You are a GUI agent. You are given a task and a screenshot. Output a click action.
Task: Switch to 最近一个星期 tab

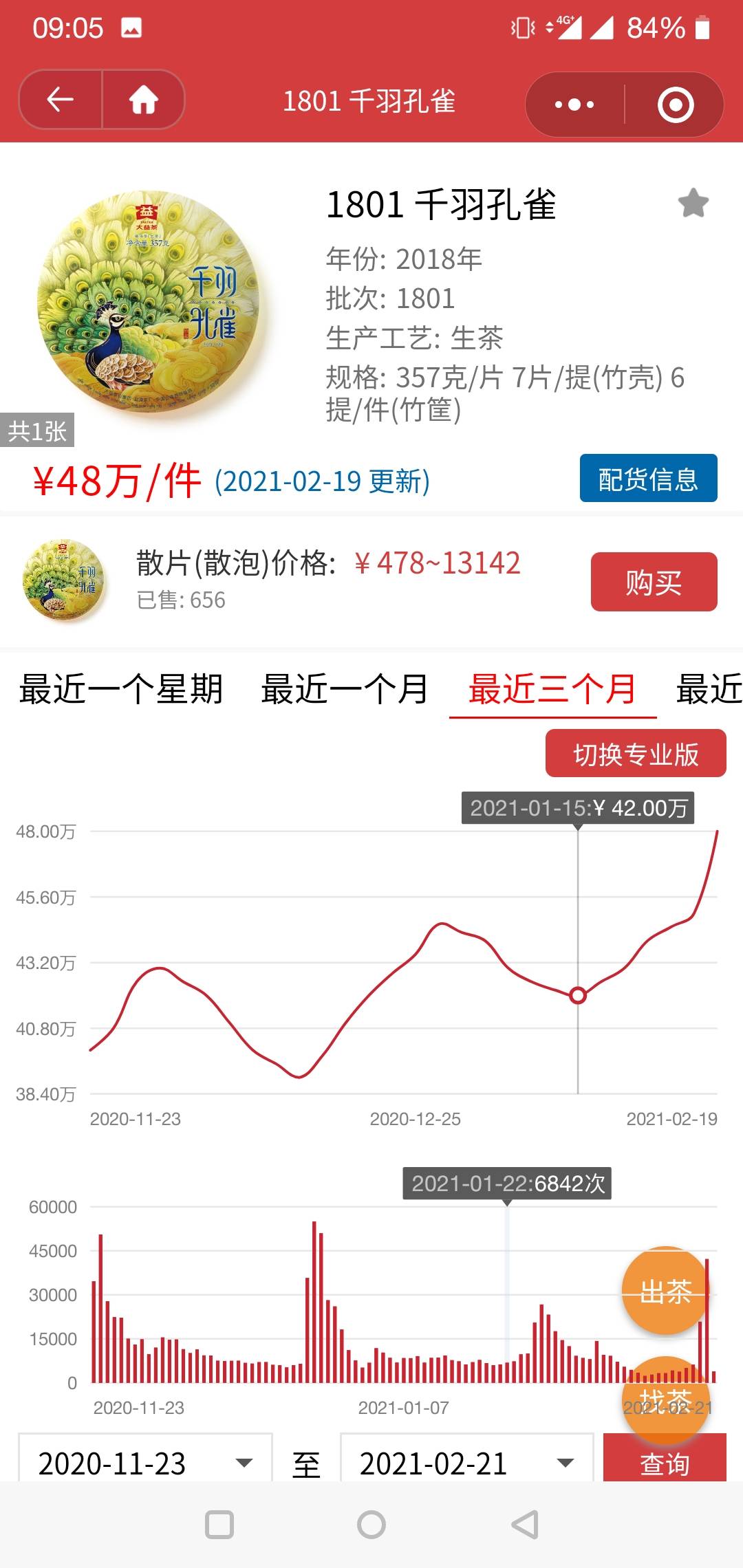pos(121,689)
